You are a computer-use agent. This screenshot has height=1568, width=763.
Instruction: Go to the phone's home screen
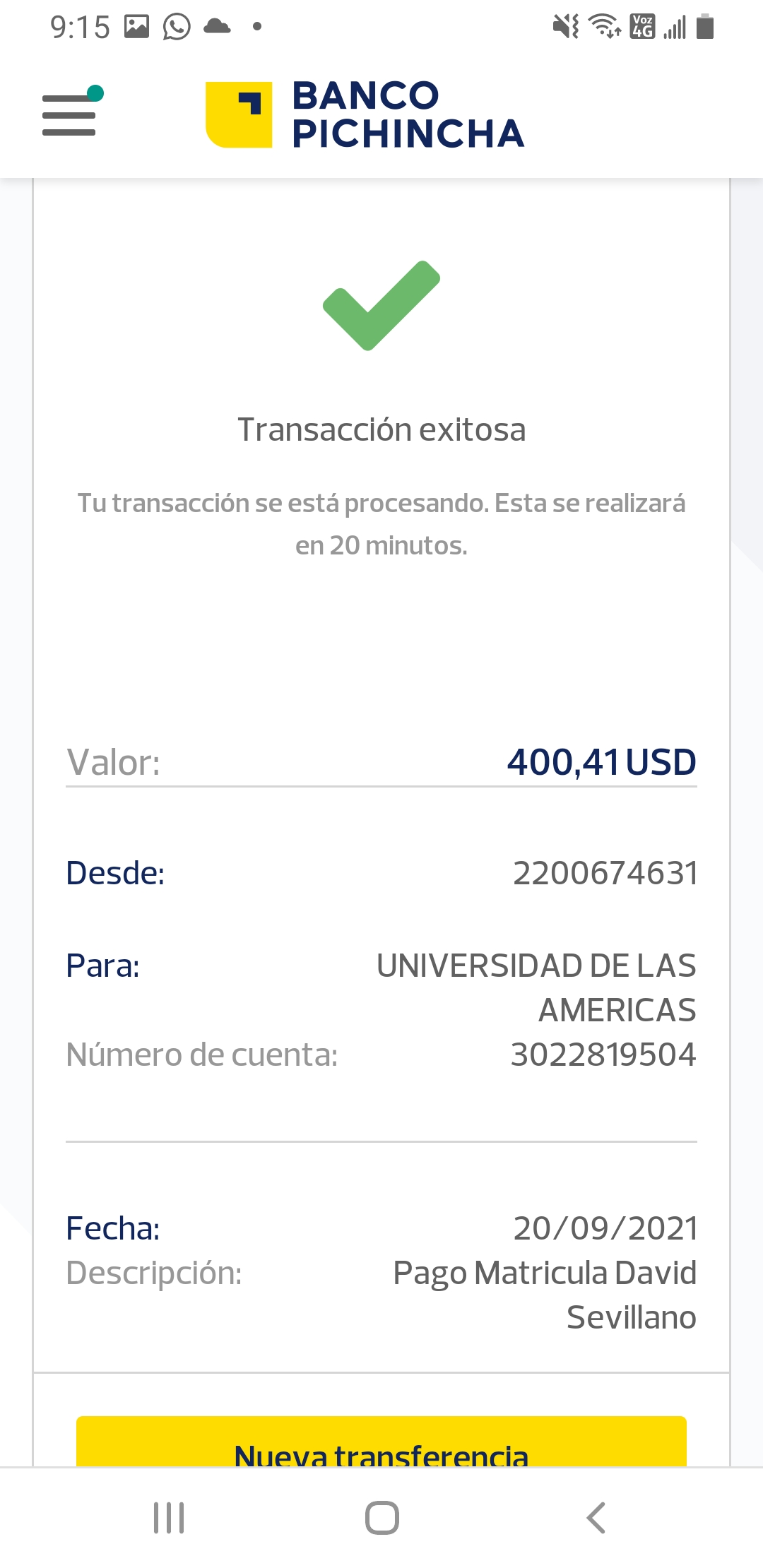coord(381,1517)
